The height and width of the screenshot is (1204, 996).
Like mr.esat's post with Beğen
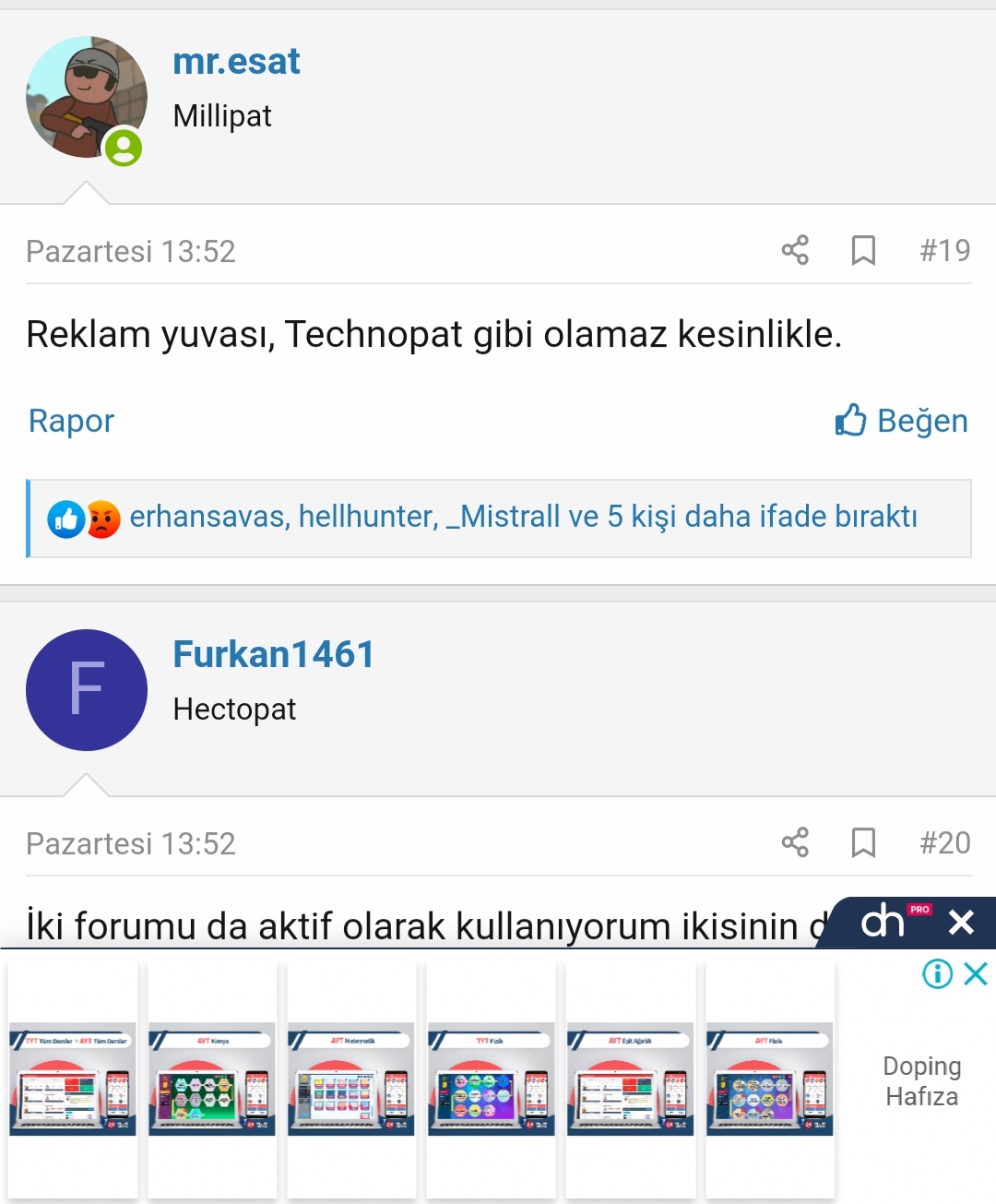pos(901,421)
